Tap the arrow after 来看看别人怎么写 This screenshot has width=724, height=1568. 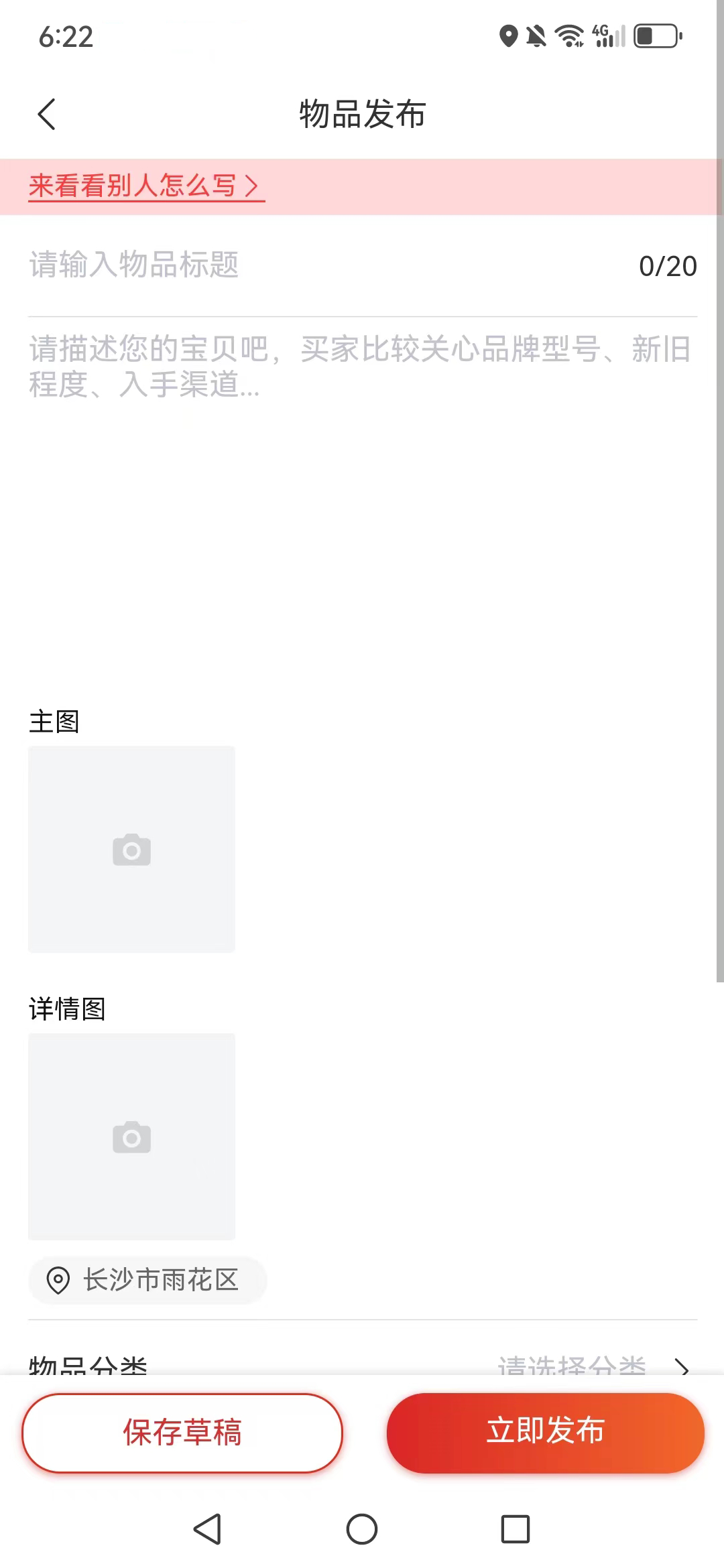click(x=253, y=187)
